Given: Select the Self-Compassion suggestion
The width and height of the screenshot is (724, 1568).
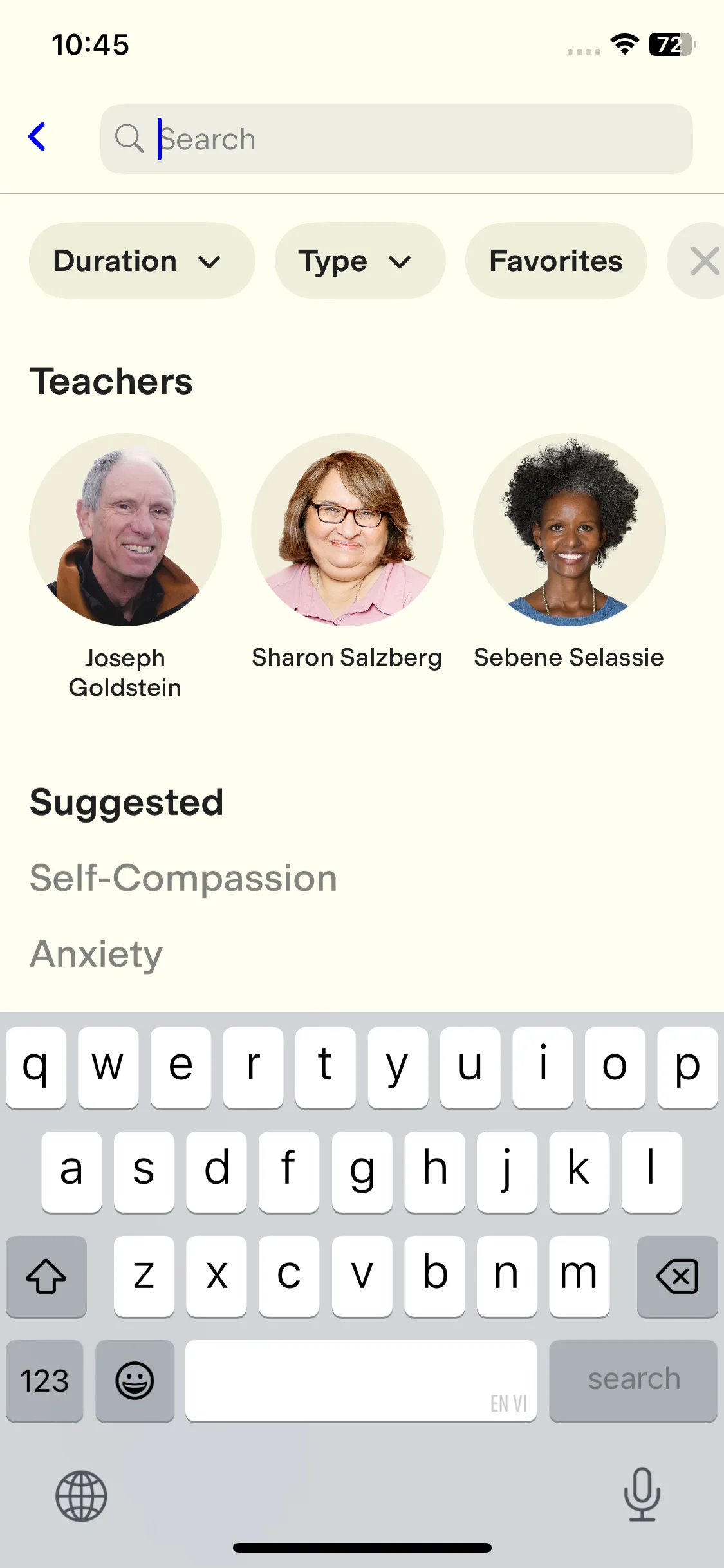Looking at the screenshot, I should [183, 878].
